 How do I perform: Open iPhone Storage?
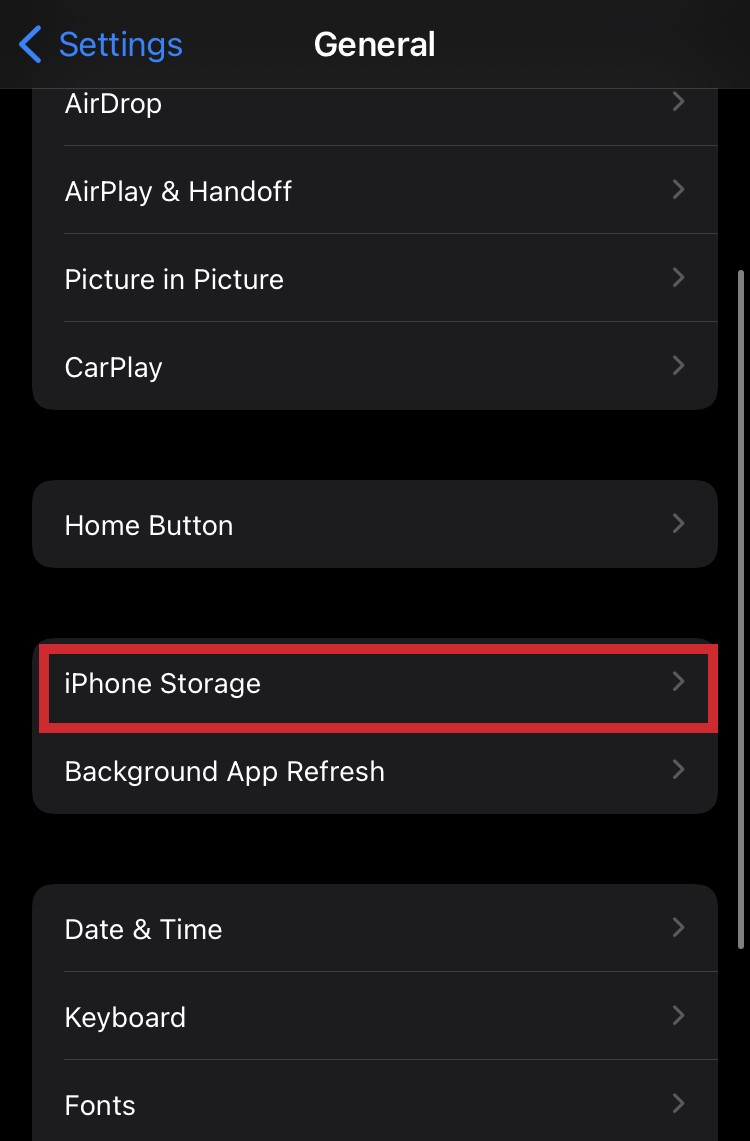[x=374, y=684]
